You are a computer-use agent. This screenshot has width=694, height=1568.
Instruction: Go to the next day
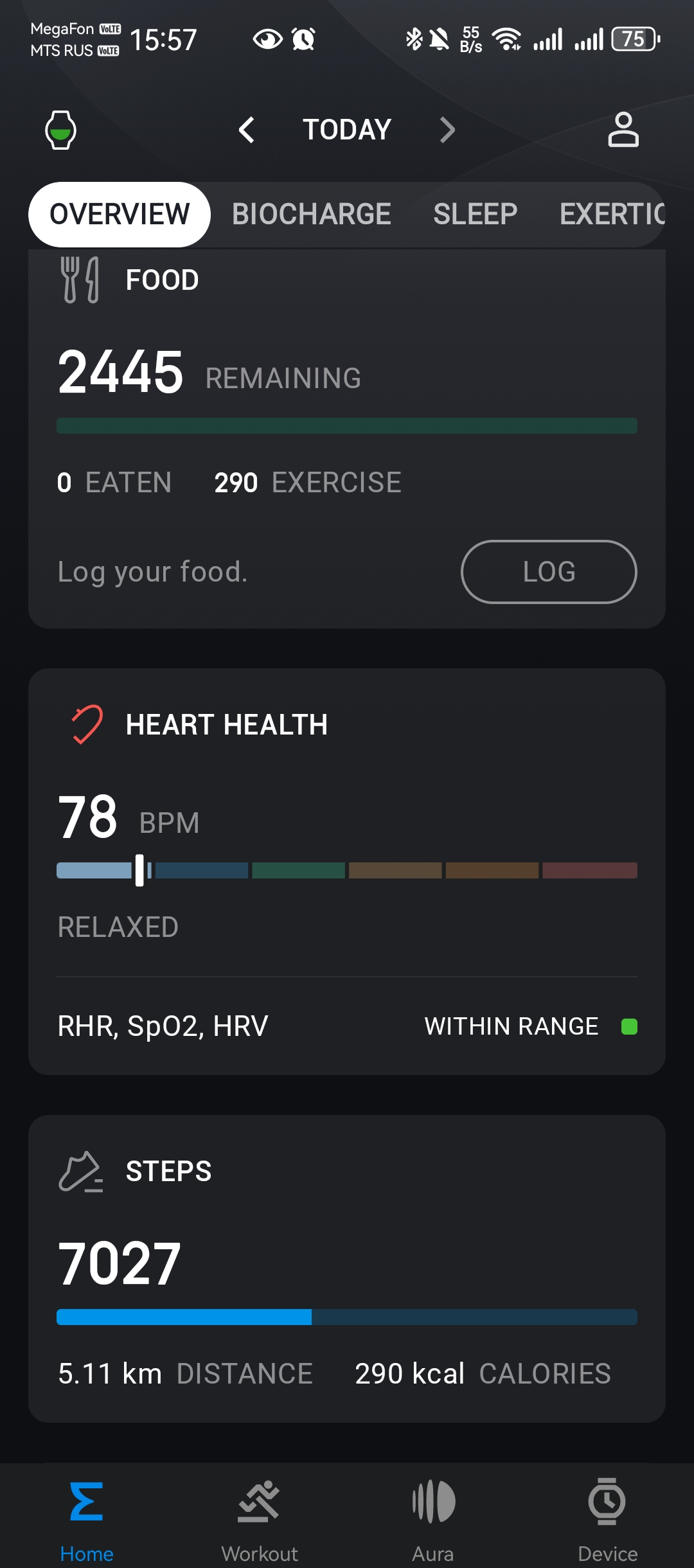[447, 130]
